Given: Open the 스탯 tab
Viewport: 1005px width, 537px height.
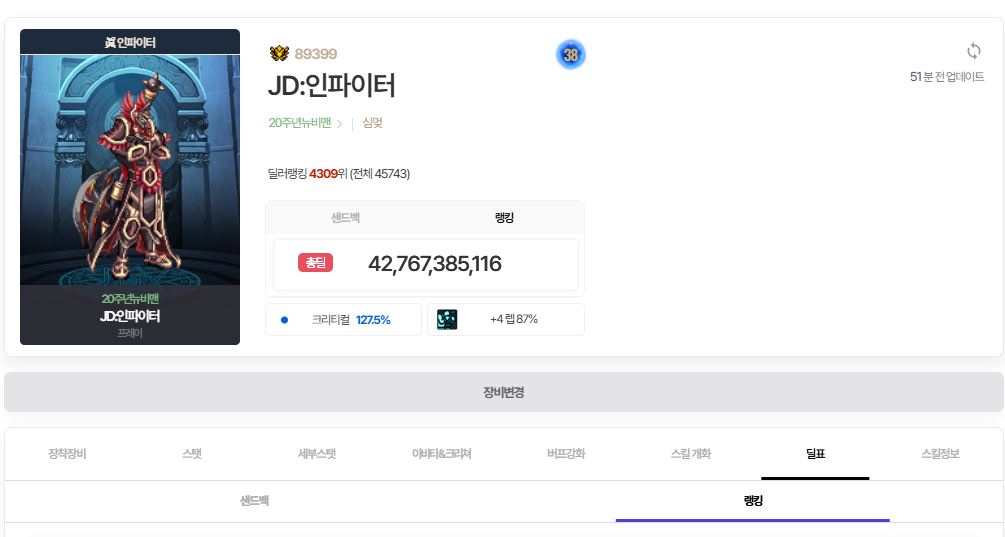Looking at the screenshot, I should (192, 454).
